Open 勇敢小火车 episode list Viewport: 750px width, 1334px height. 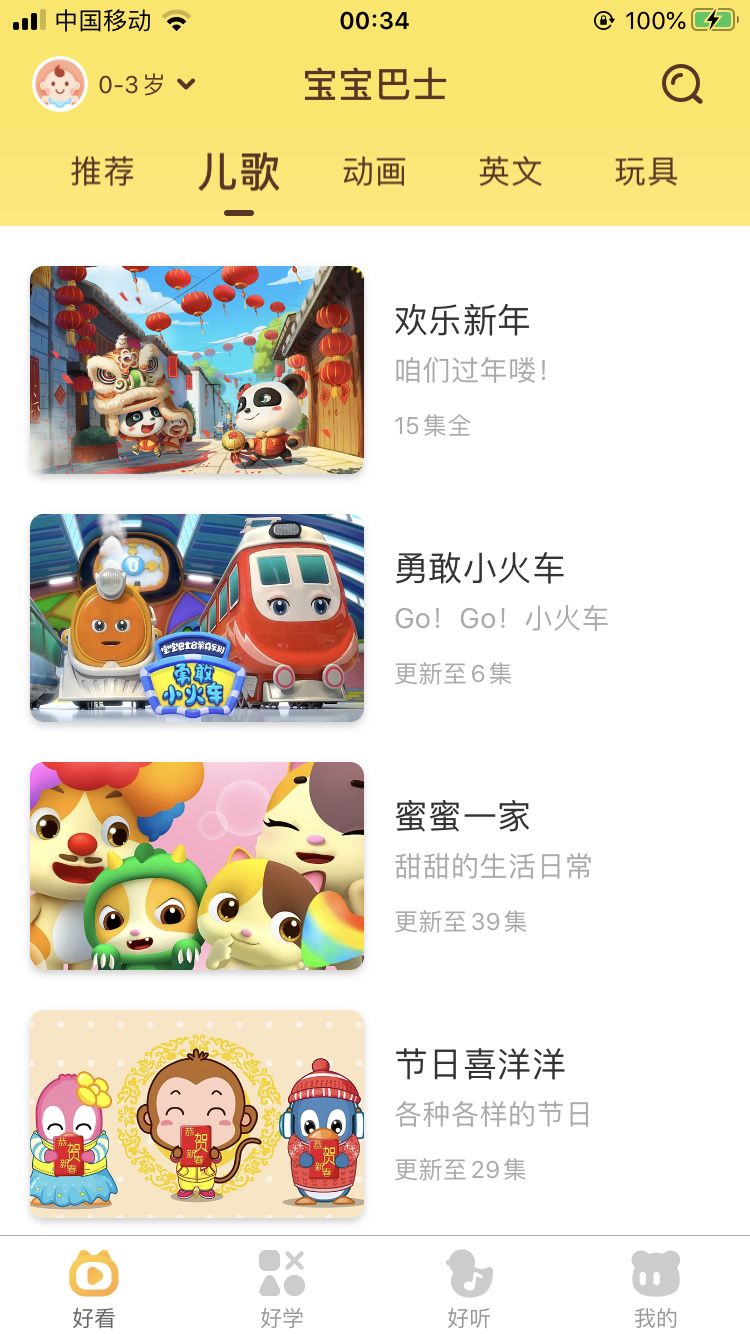pyautogui.click(x=197, y=618)
